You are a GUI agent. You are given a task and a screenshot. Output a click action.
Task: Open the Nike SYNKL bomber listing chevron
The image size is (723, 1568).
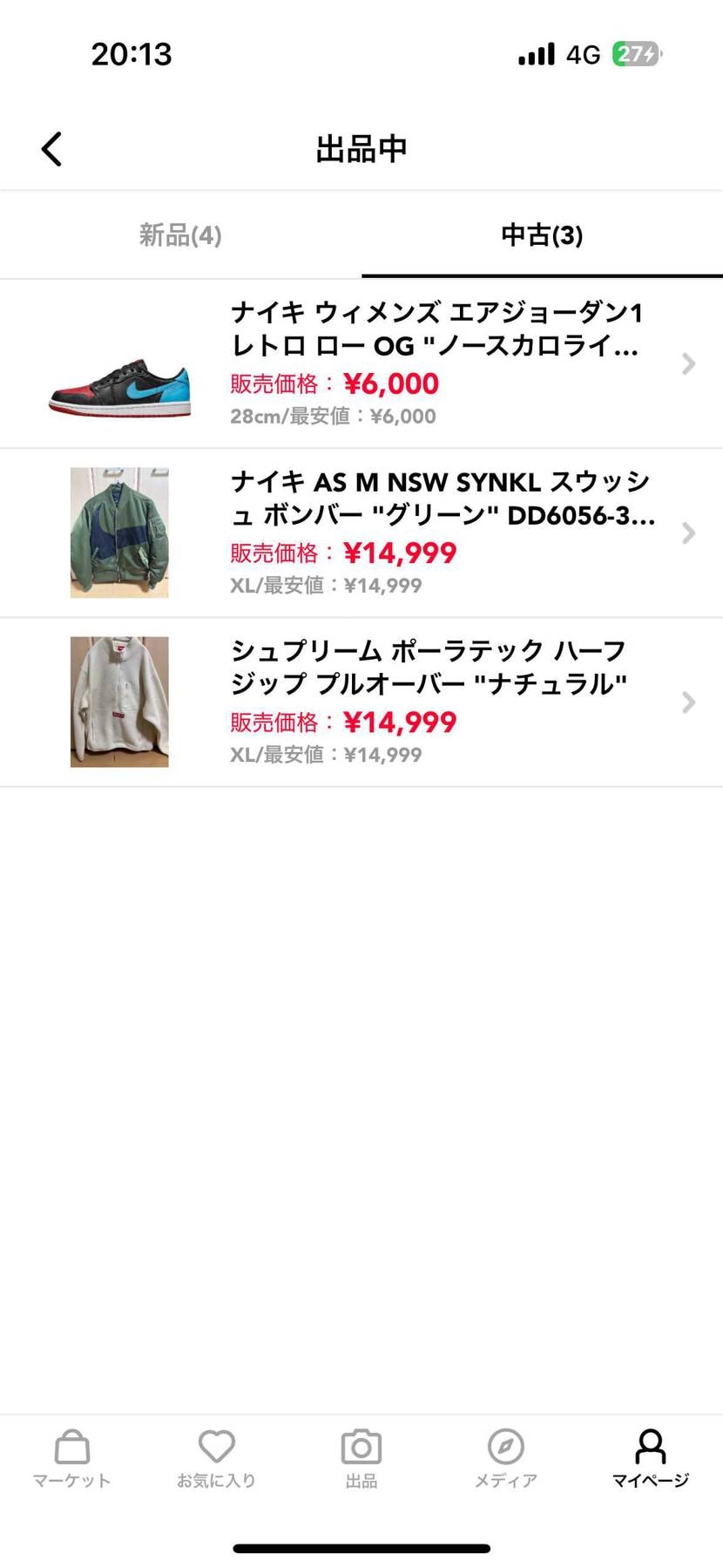[x=689, y=533]
